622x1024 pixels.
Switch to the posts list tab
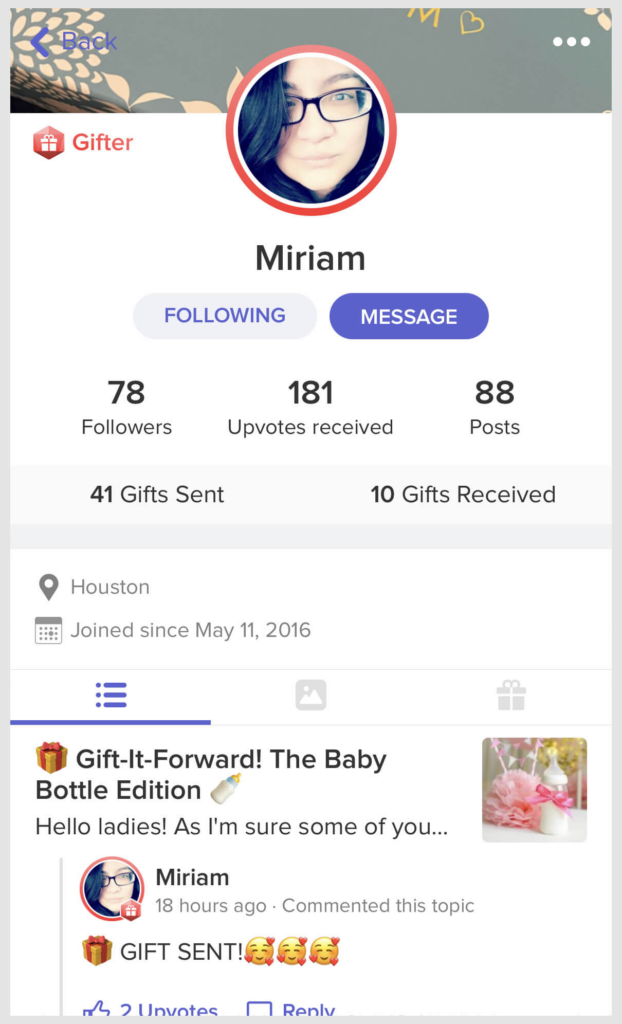point(110,695)
